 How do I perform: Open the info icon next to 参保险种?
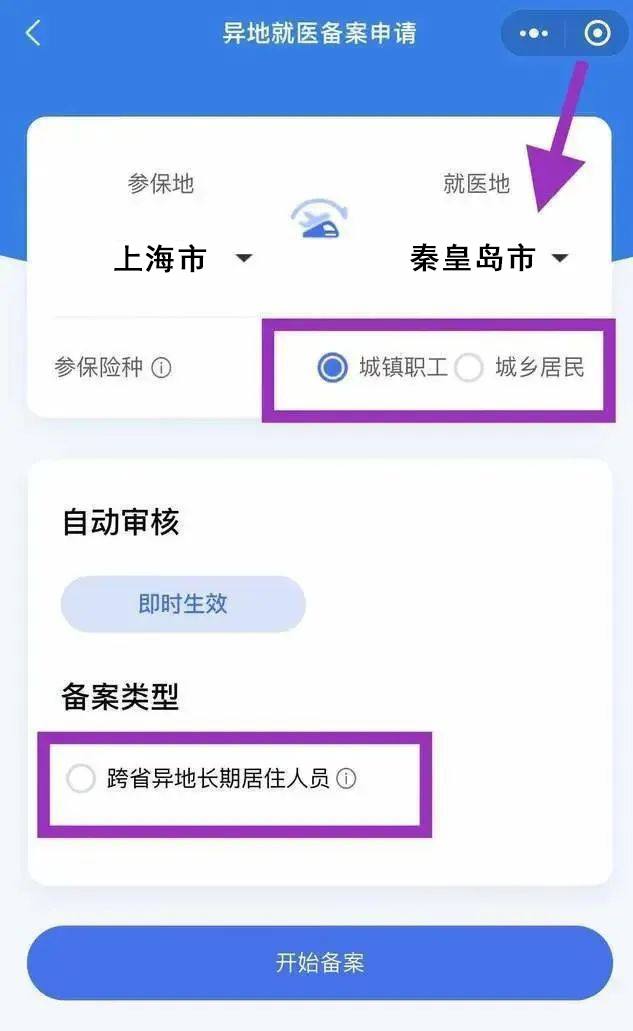(161, 368)
